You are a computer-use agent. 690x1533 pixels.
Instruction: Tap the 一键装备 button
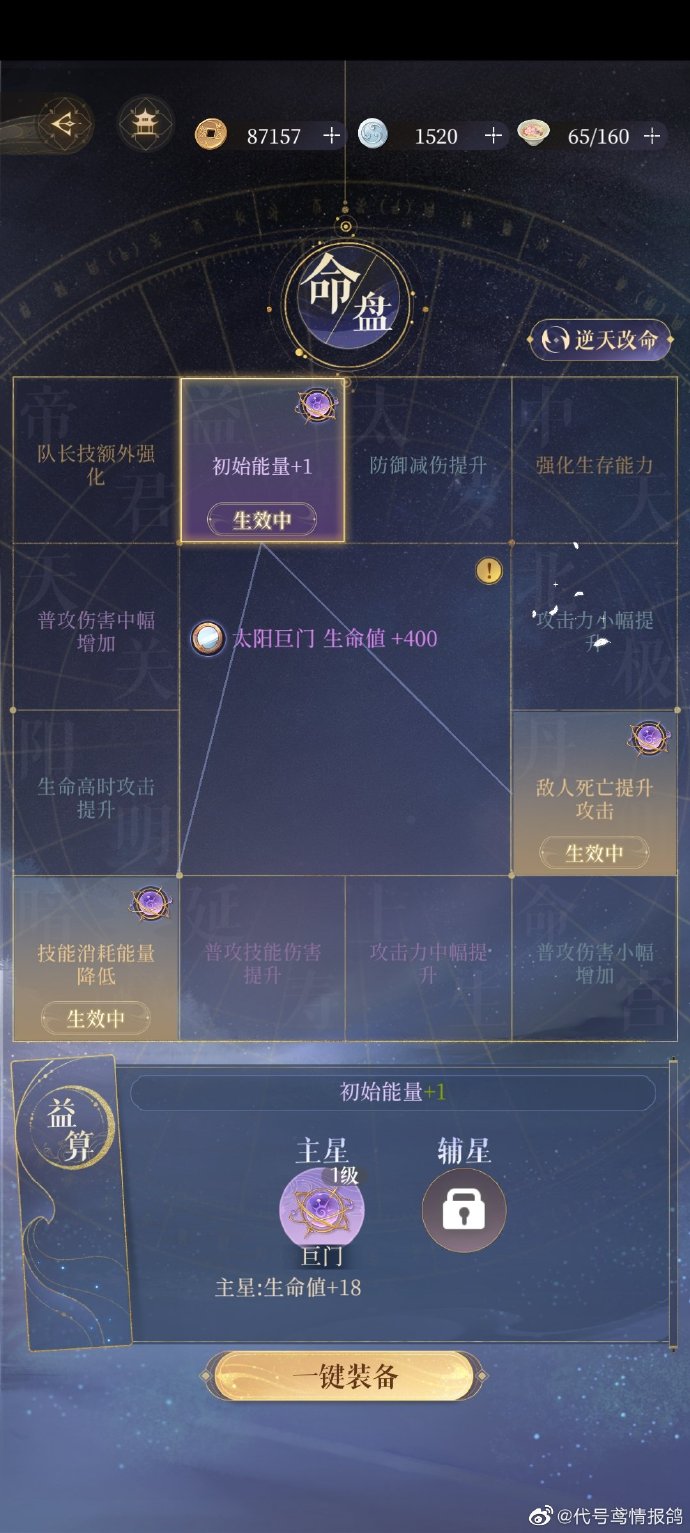[345, 1376]
